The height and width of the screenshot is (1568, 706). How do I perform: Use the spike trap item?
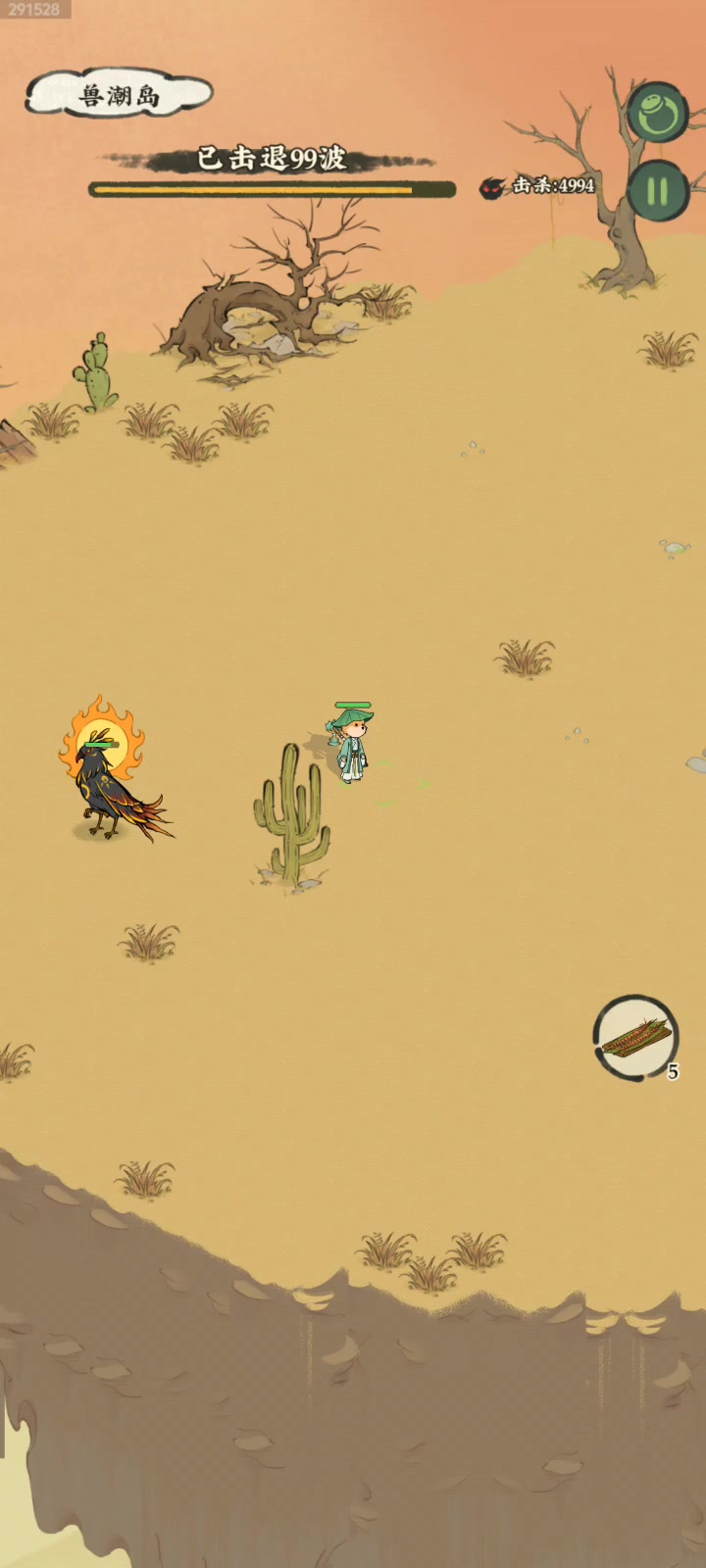coord(635,1038)
